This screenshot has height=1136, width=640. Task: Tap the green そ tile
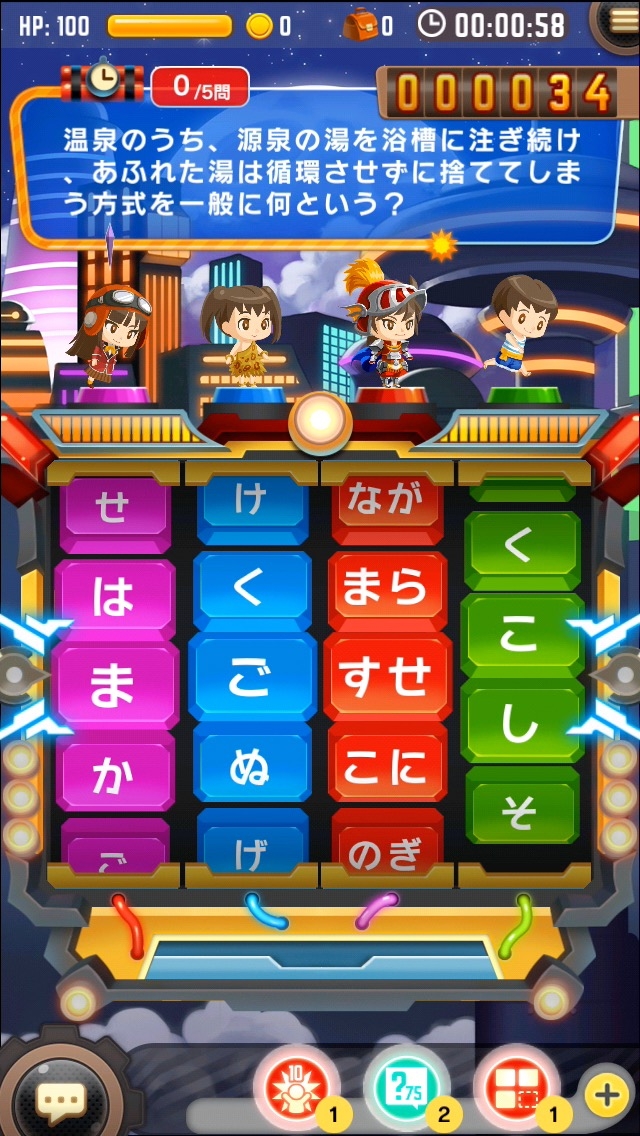point(522,805)
